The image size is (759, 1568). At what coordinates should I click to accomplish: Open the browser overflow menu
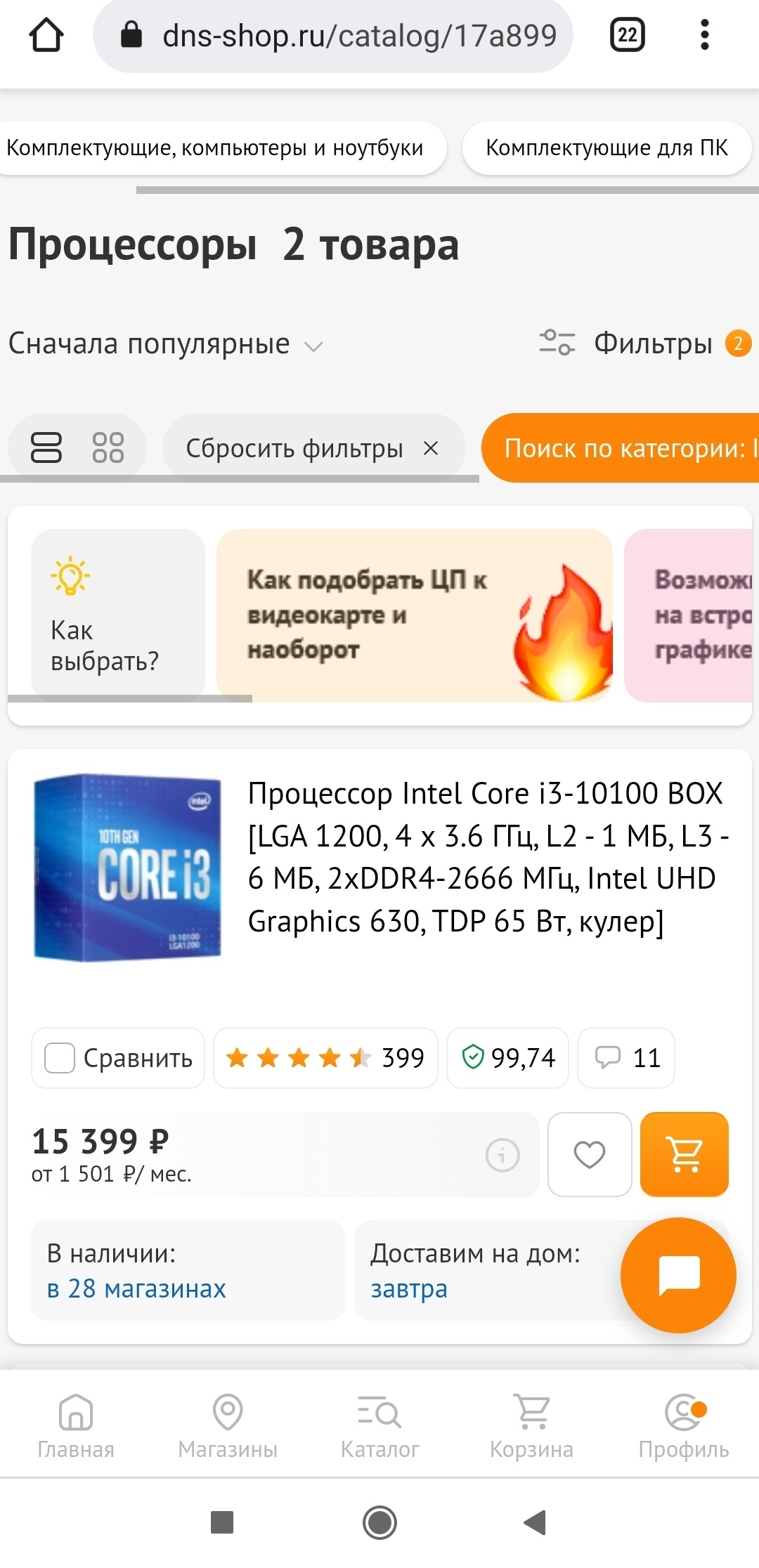tap(704, 35)
